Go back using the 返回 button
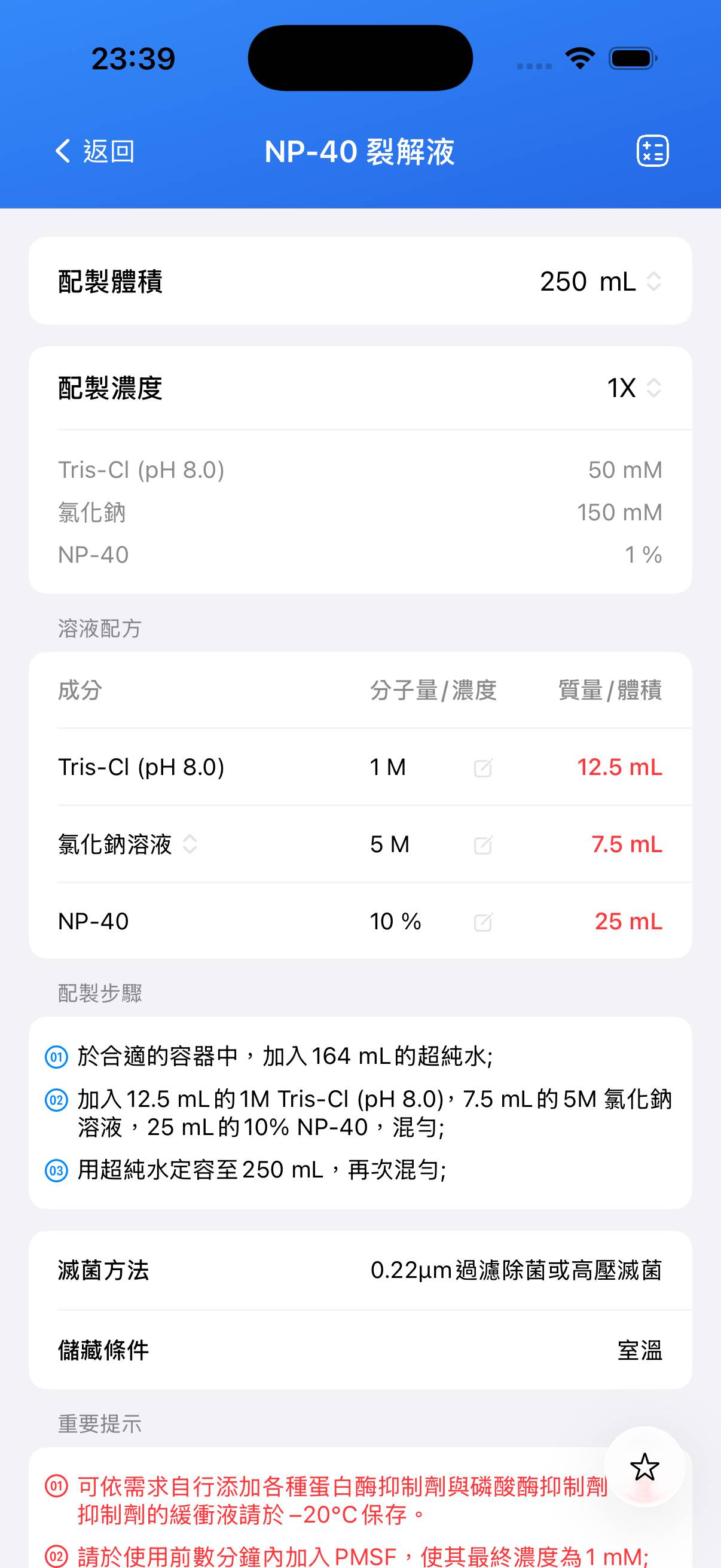Screen dimensions: 721x1568 point(95,151)
